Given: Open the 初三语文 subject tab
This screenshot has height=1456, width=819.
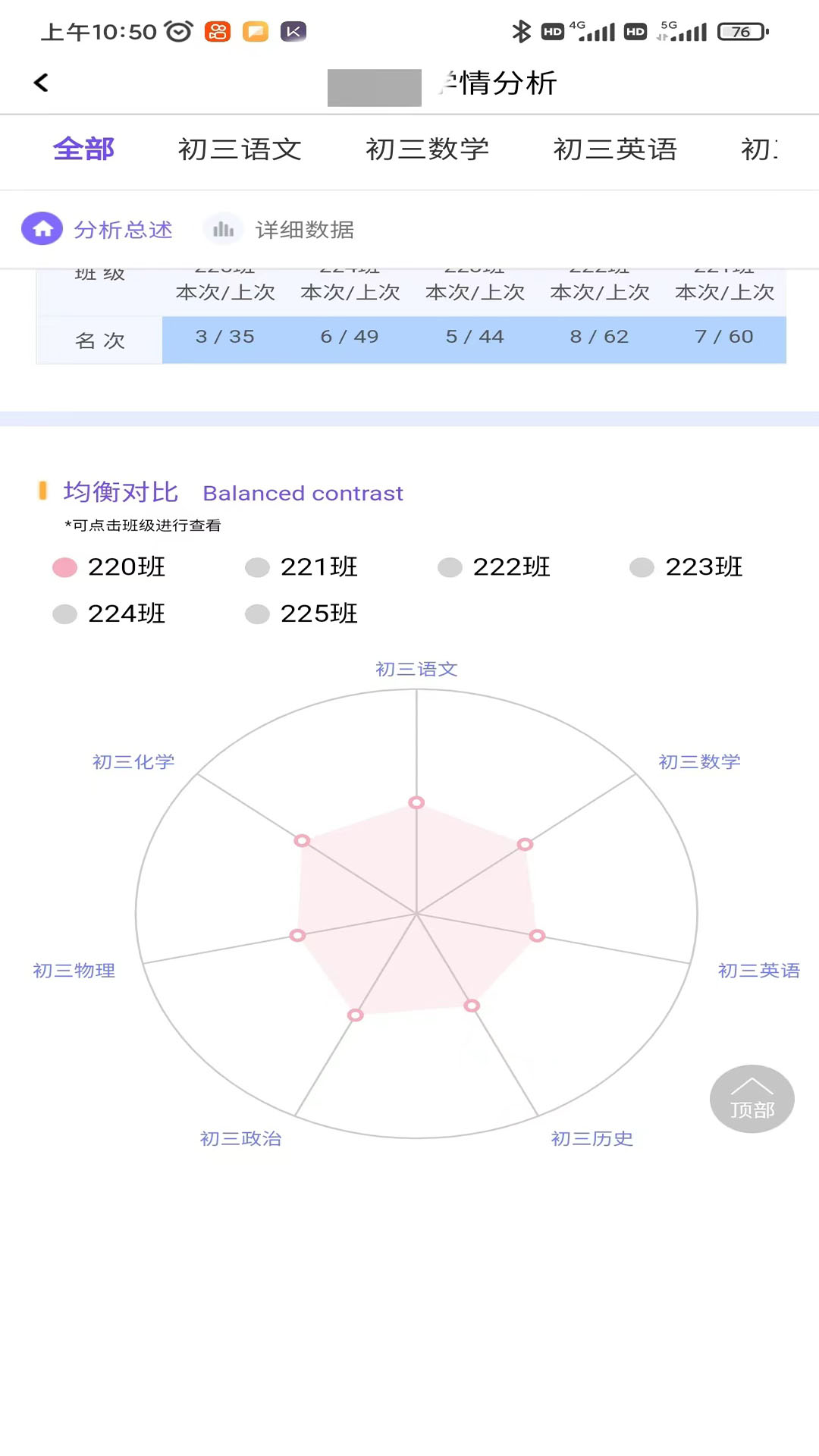Looking at the screenshot, I should (x=240, y=149).
